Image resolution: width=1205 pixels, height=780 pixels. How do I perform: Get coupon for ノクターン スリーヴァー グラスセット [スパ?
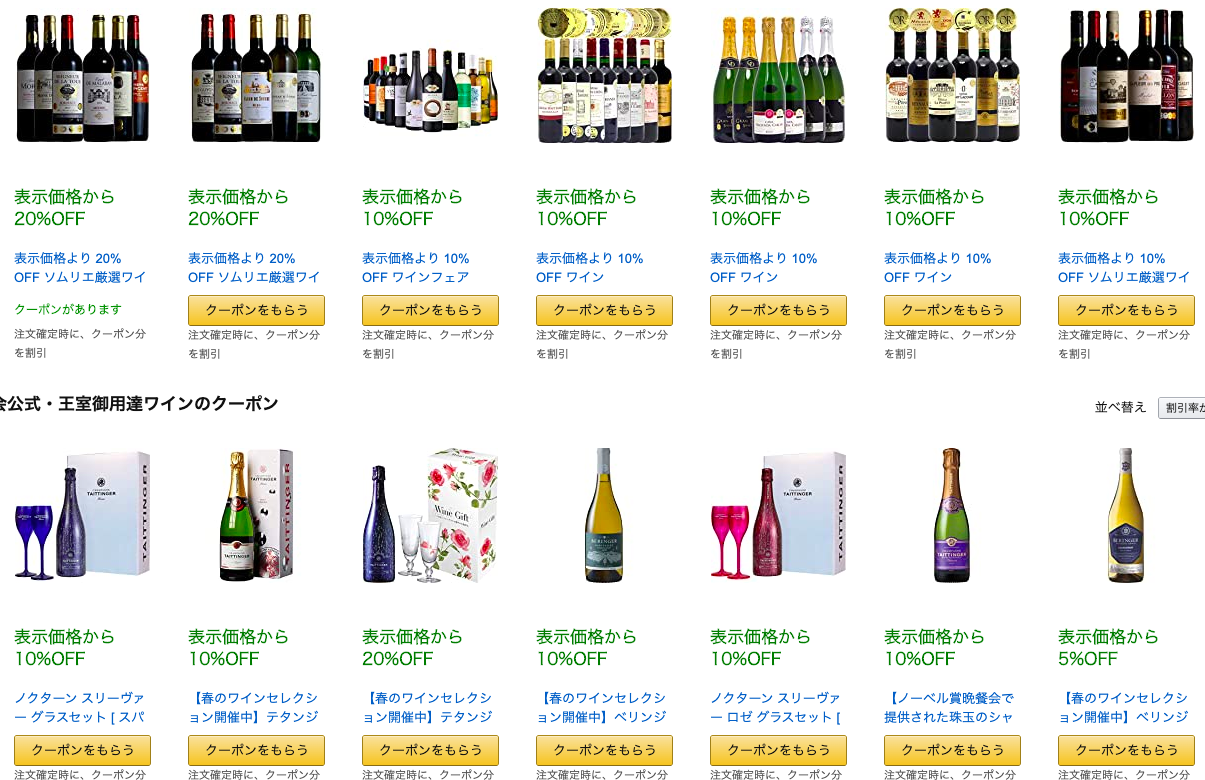(82, 750)
